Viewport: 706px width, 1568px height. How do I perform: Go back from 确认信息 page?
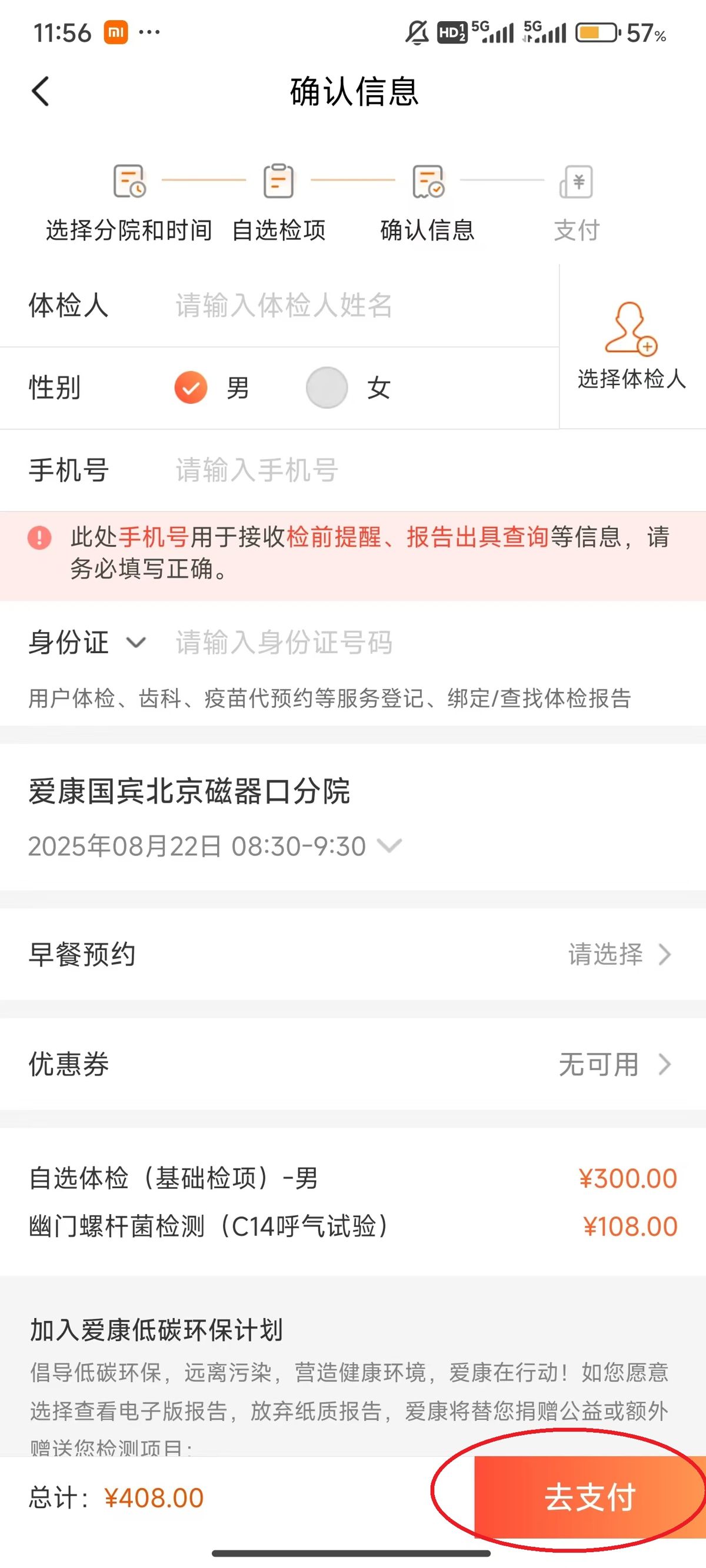coord(40,92)
